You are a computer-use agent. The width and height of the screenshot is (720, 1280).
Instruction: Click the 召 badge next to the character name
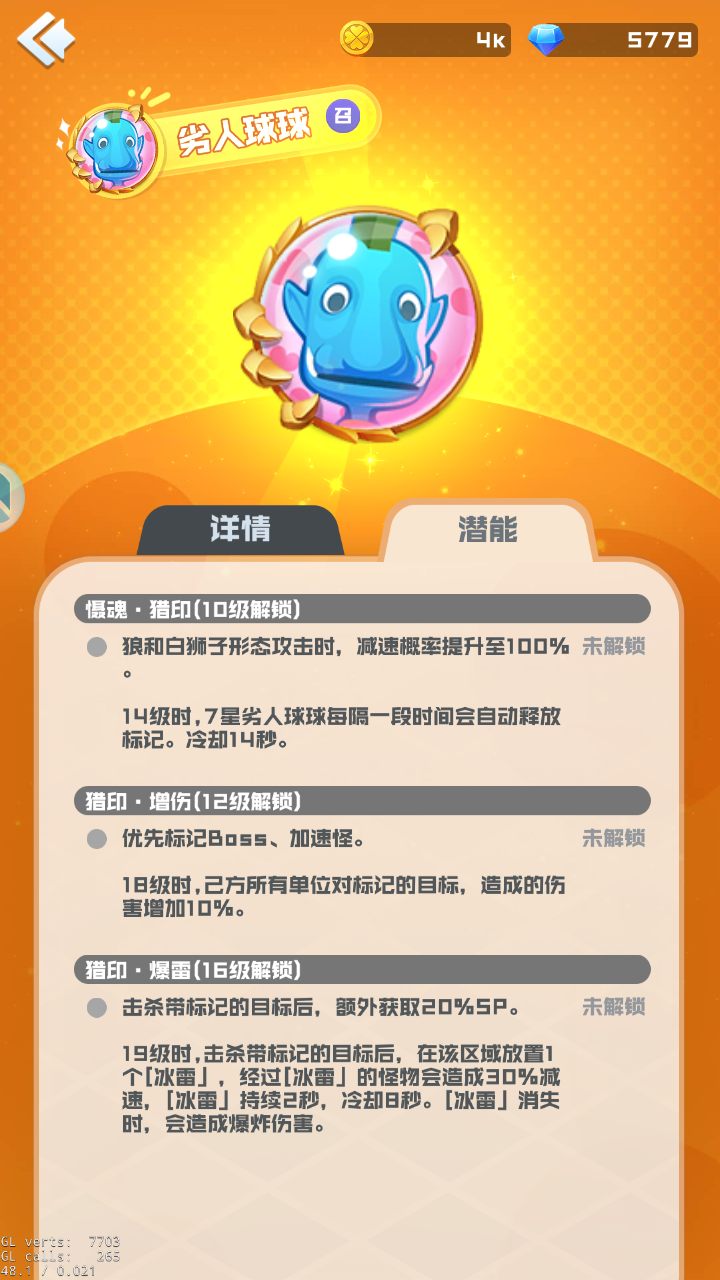[x=344, y=117]
